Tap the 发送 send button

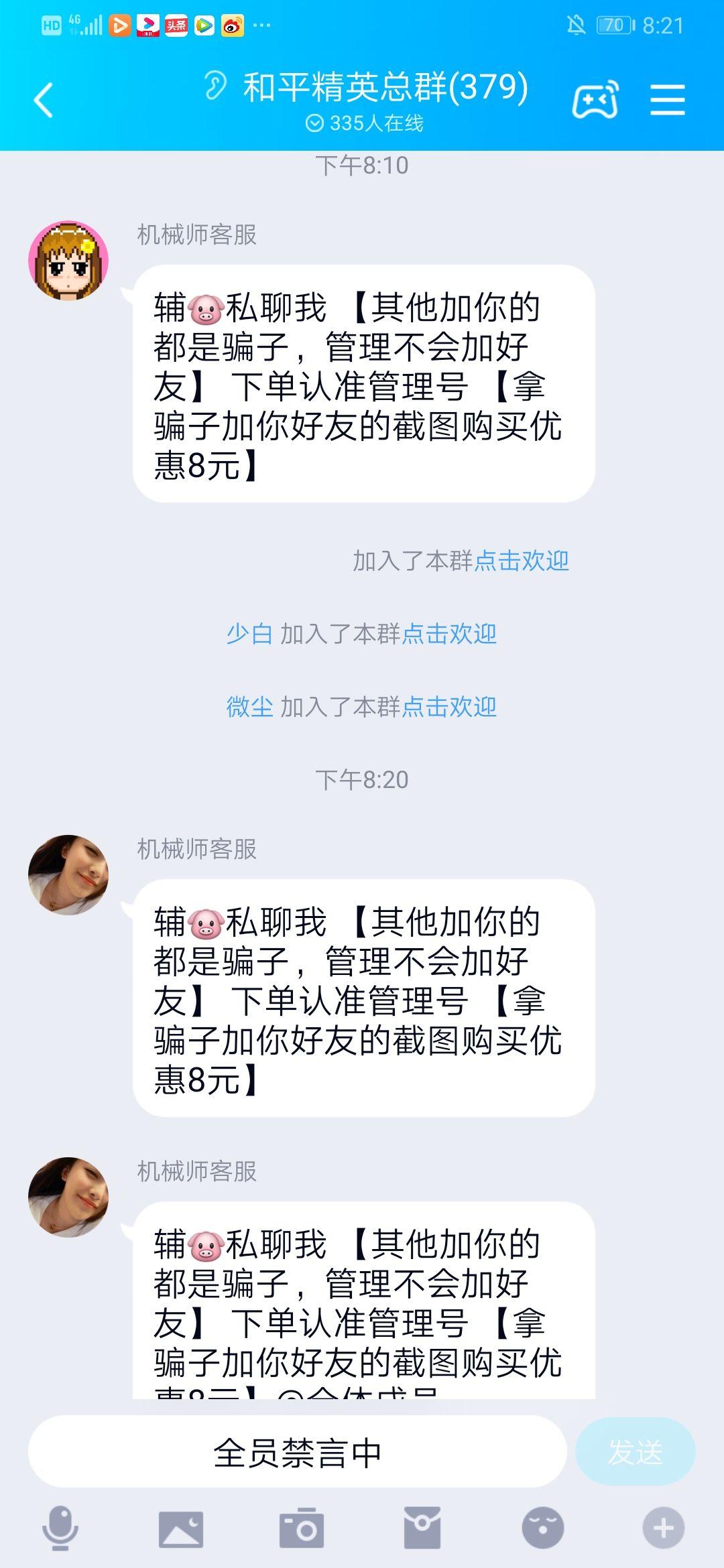635,1453
